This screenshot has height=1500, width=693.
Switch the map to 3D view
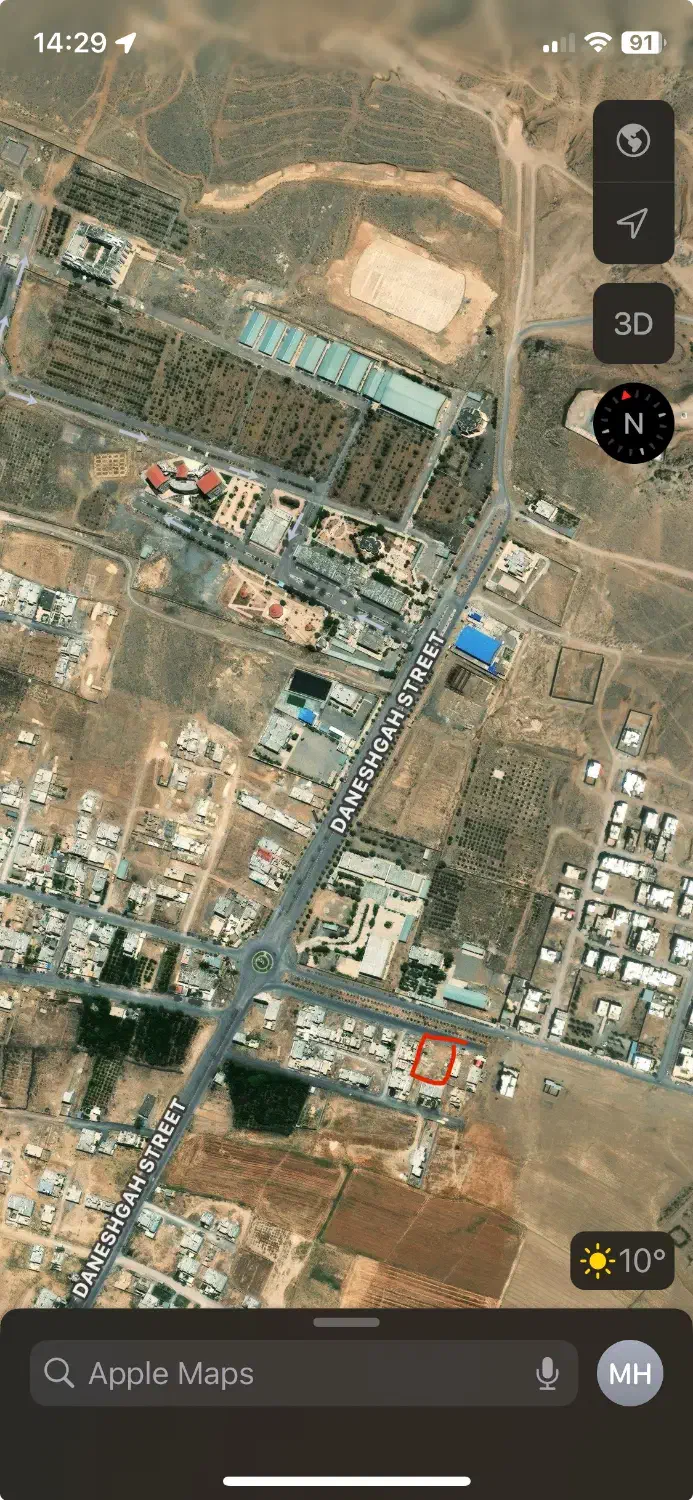(x=633, y=324)
